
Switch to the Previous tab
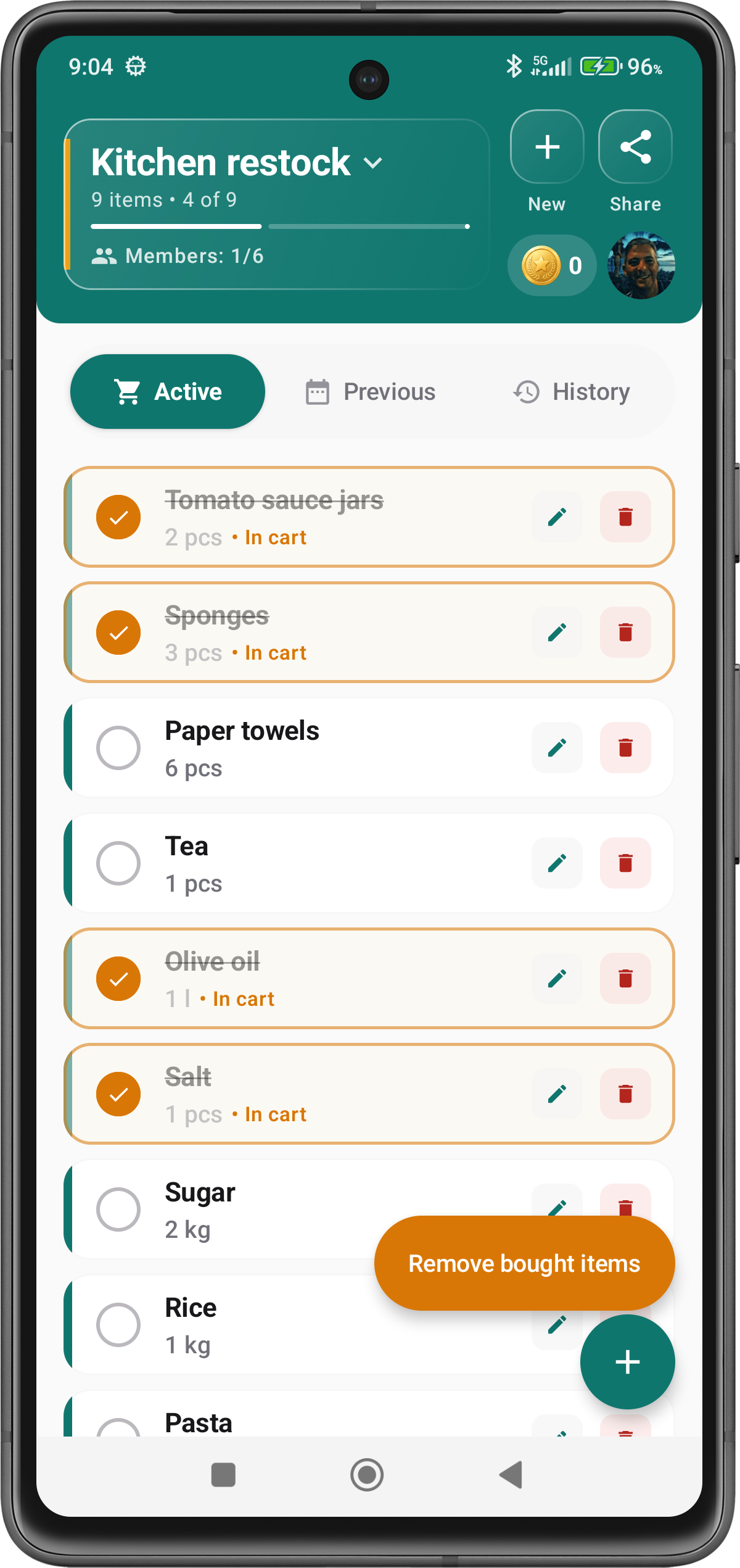pyautogui.click(x=371, y=392)
